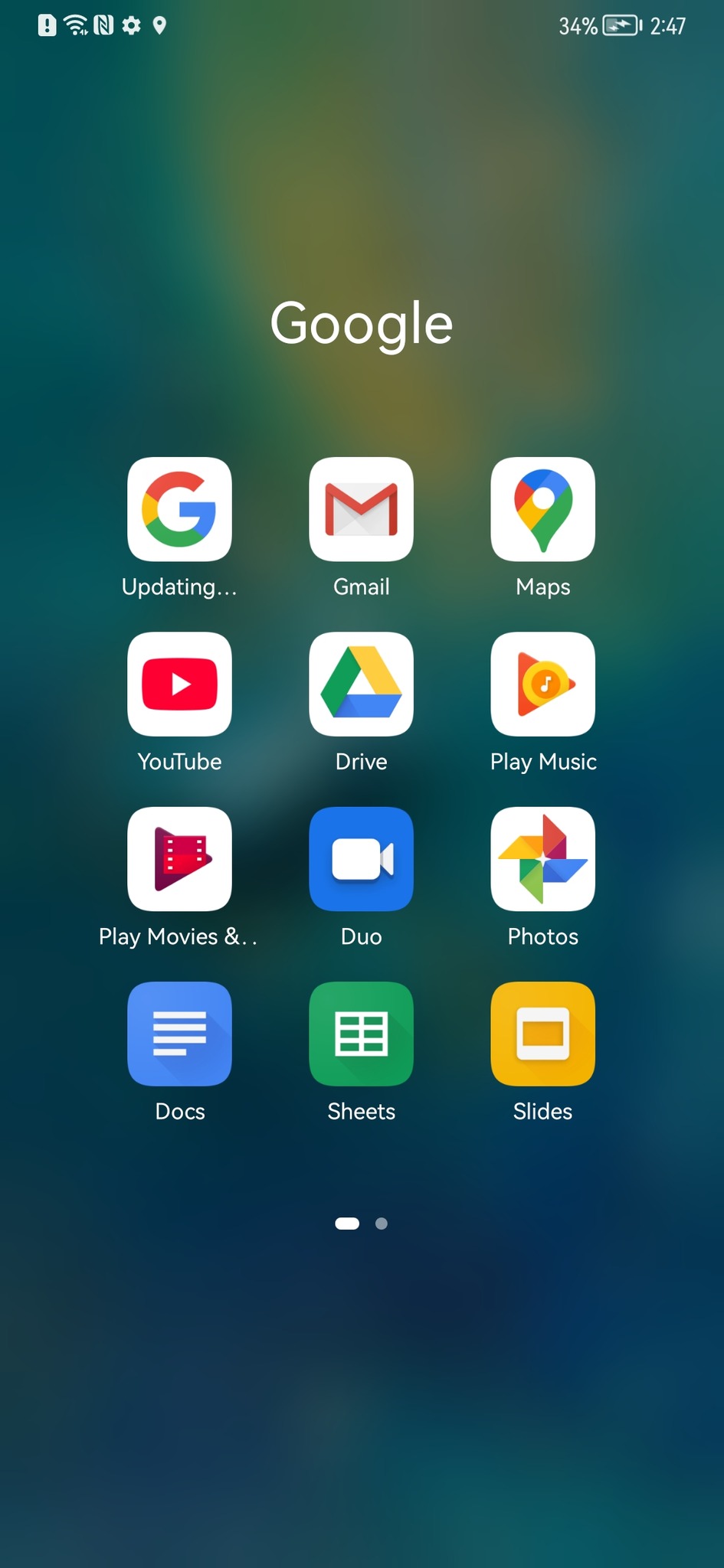The width and height of the screenshot is (724, 1568).
Task: Open Google Maps
Action: click(542, 509)
